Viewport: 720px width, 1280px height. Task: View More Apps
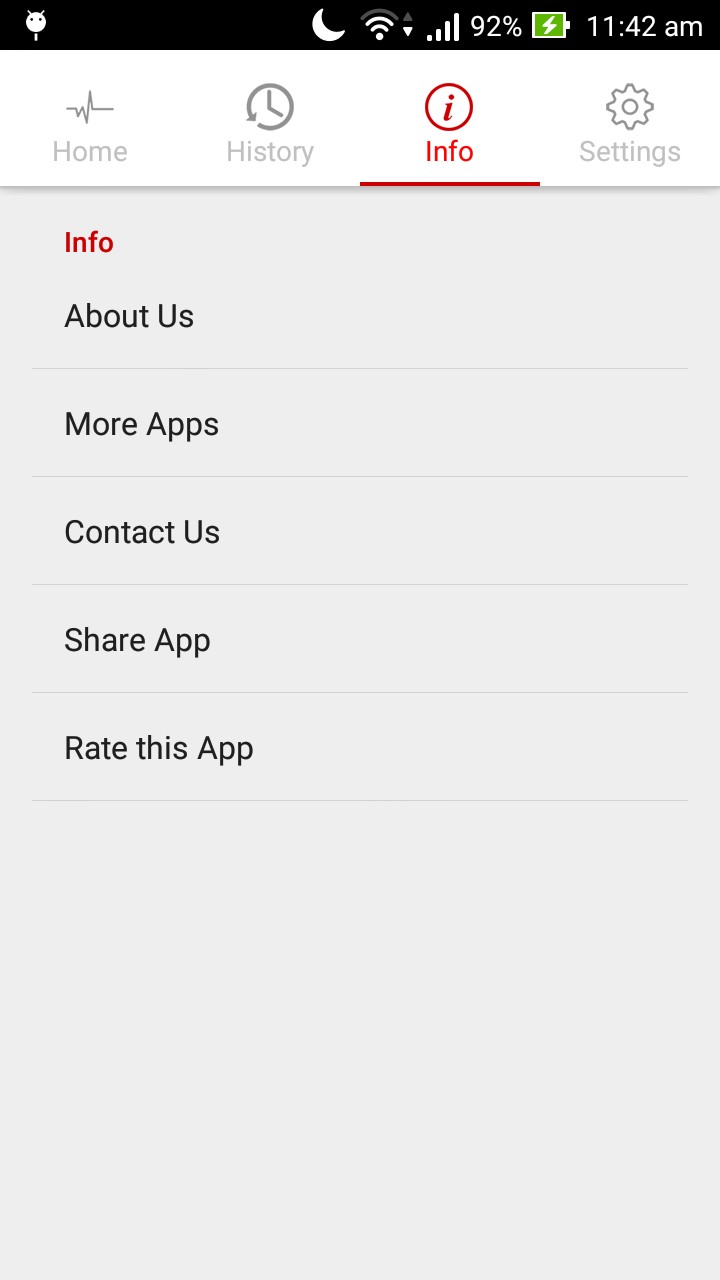[x=360, y=424]
